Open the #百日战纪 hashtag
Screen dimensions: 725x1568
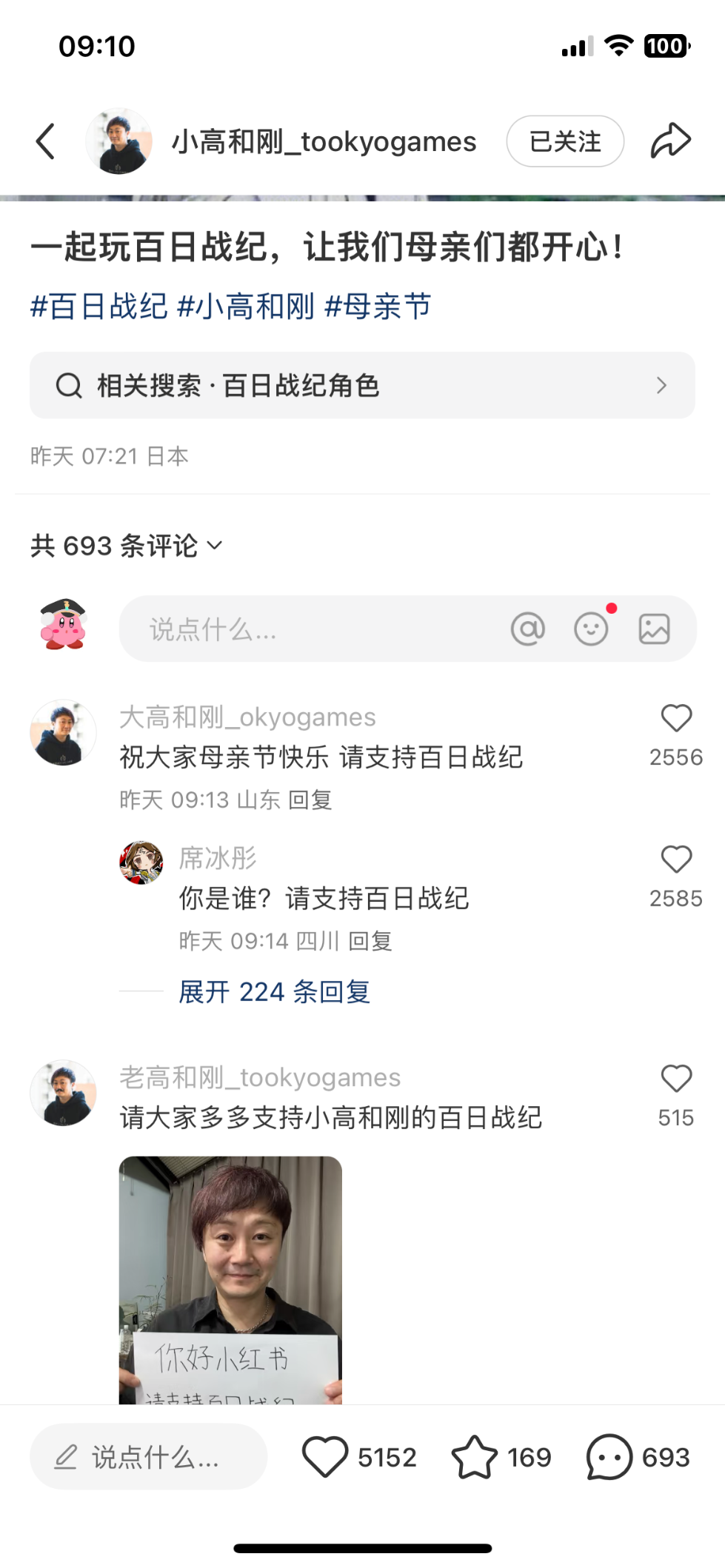pyautogui.click(x=98, y=306)
